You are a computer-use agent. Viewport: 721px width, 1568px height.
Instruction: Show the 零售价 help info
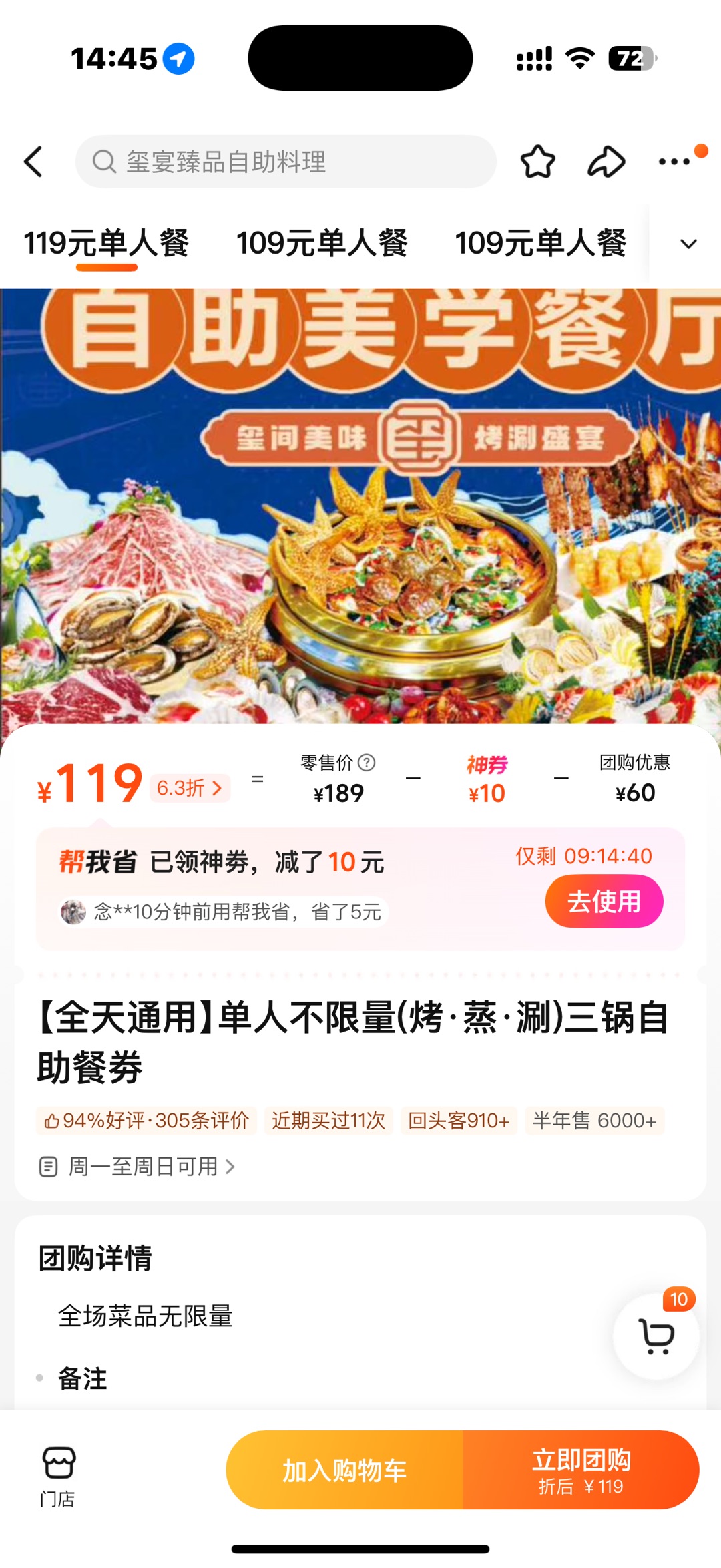click(367, 762)
